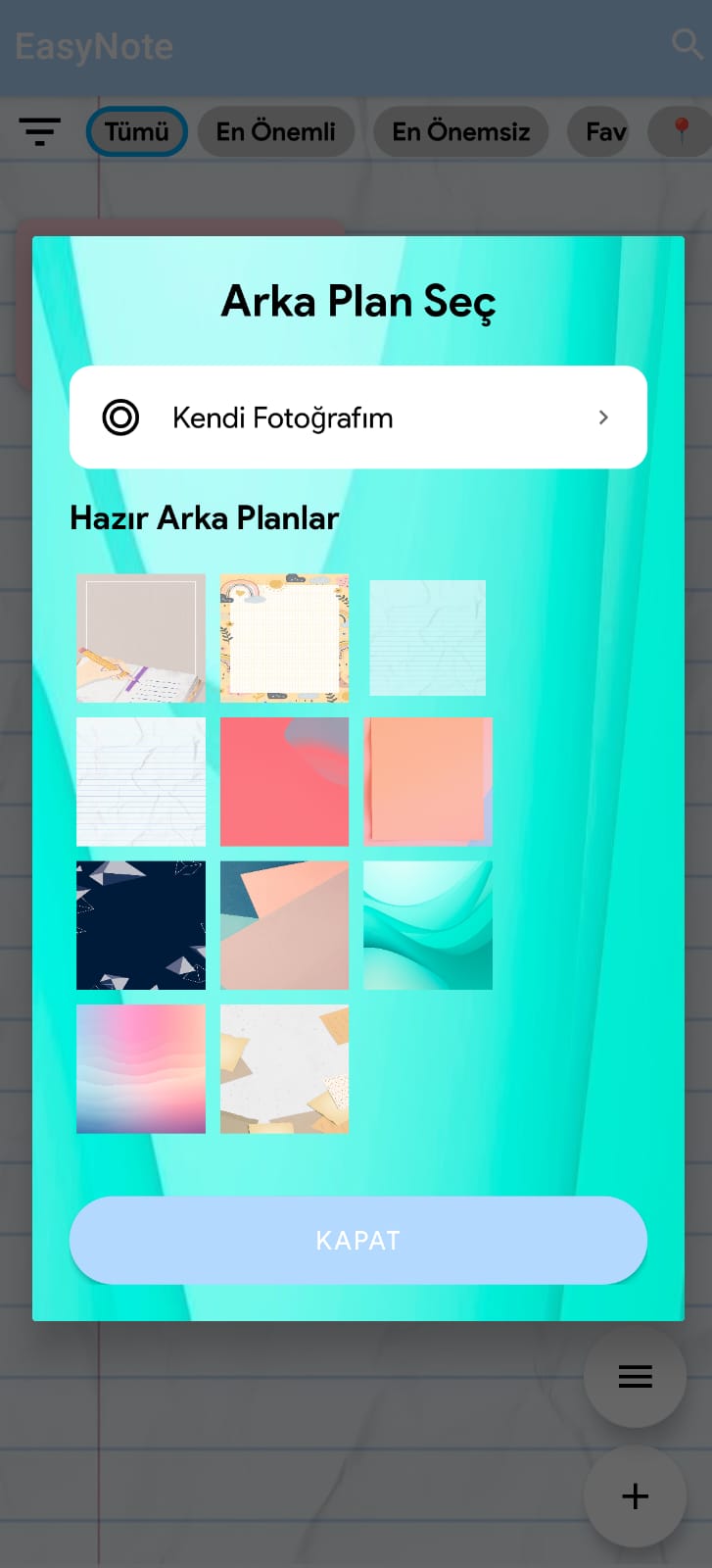Close the dialog with KAPAT button
Image resolution: width=712 pixels, height=1568 pixels.
(x=357, y=1240)
